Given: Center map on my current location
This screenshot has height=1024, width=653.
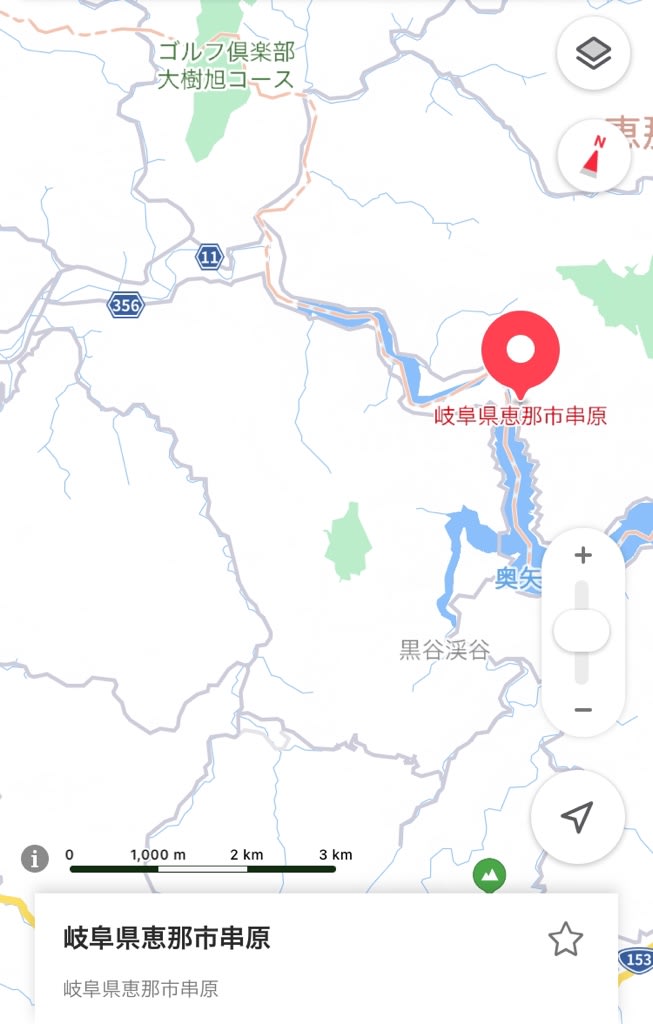Looking at the screenshot, I should point(577,817).
